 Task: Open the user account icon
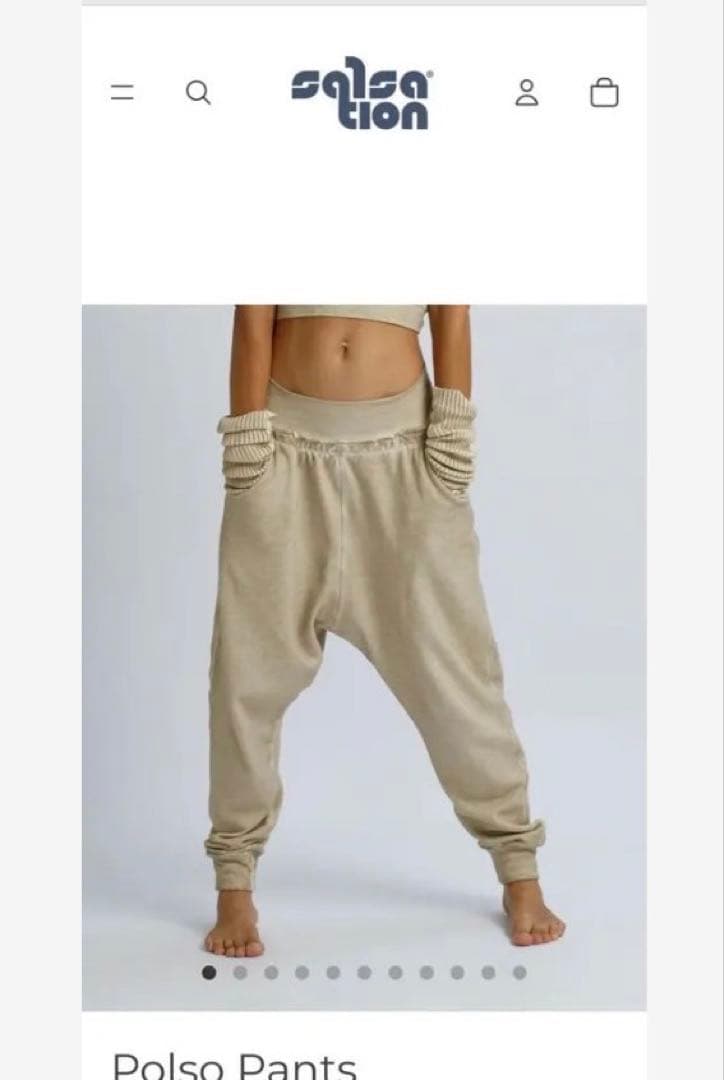click(x=526, y=93)
